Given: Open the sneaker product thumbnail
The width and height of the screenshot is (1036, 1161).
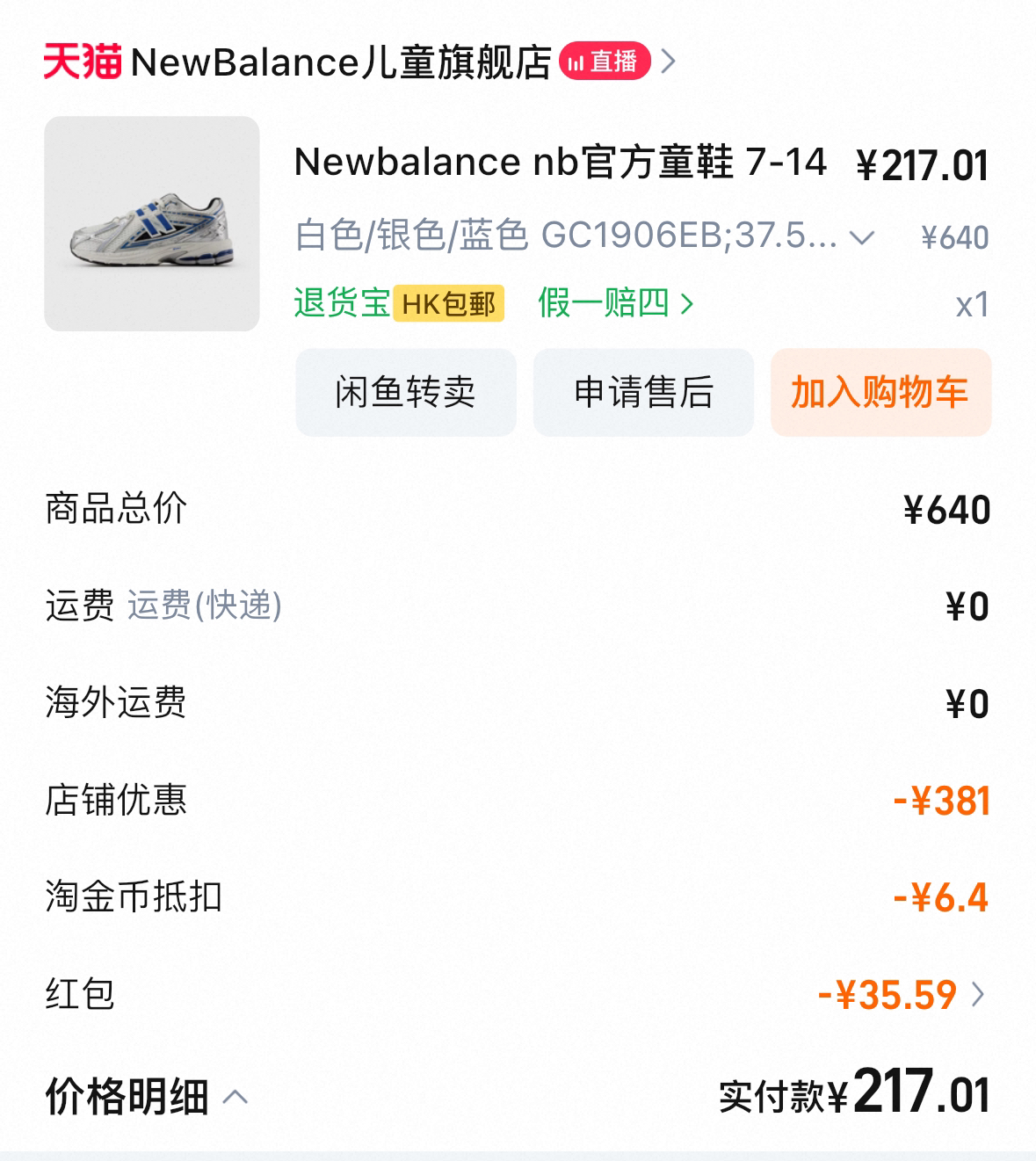Looking at the screenshot, I should [x=152, y=224].
